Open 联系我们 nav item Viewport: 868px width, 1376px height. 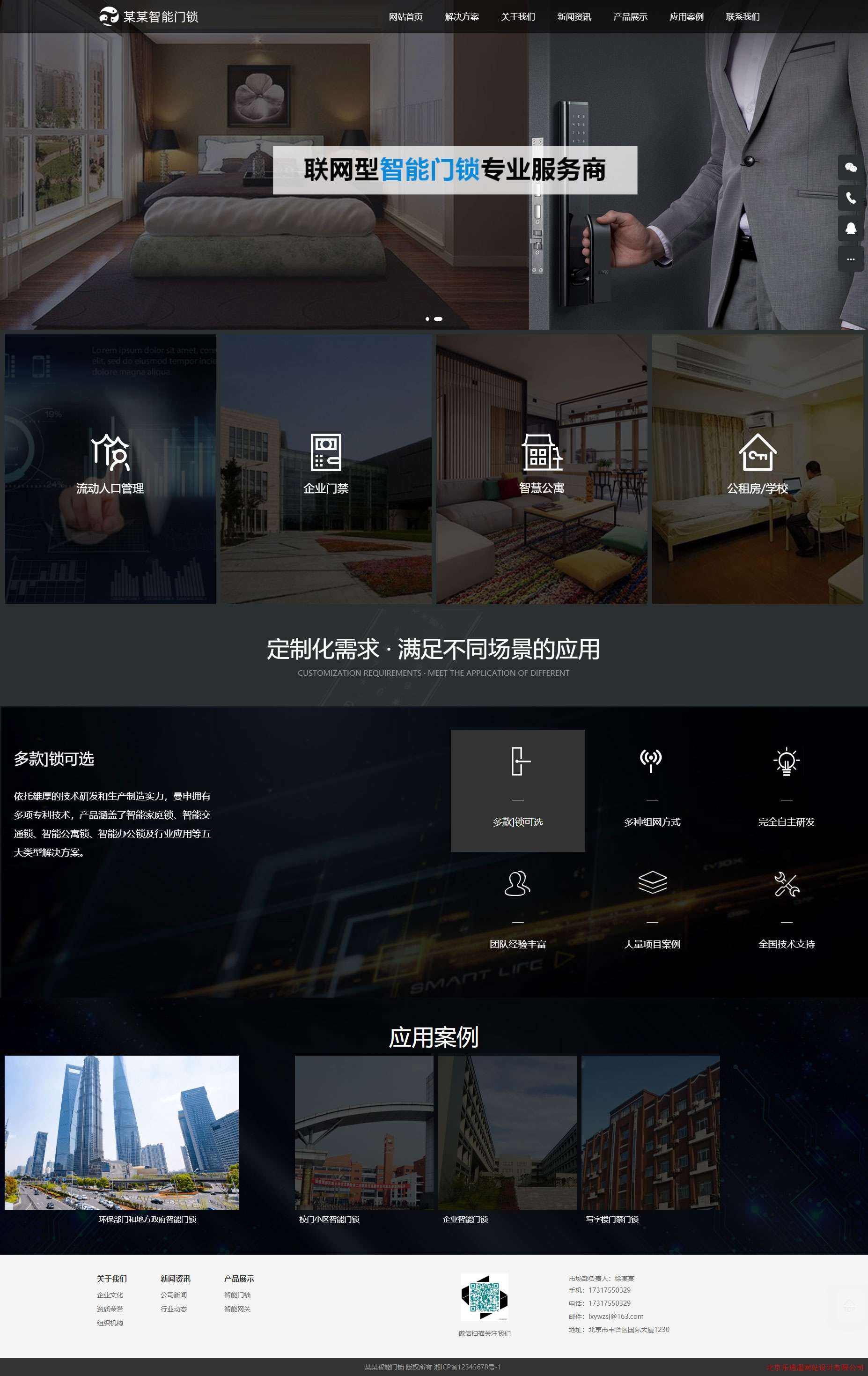(x=743, y=16)
